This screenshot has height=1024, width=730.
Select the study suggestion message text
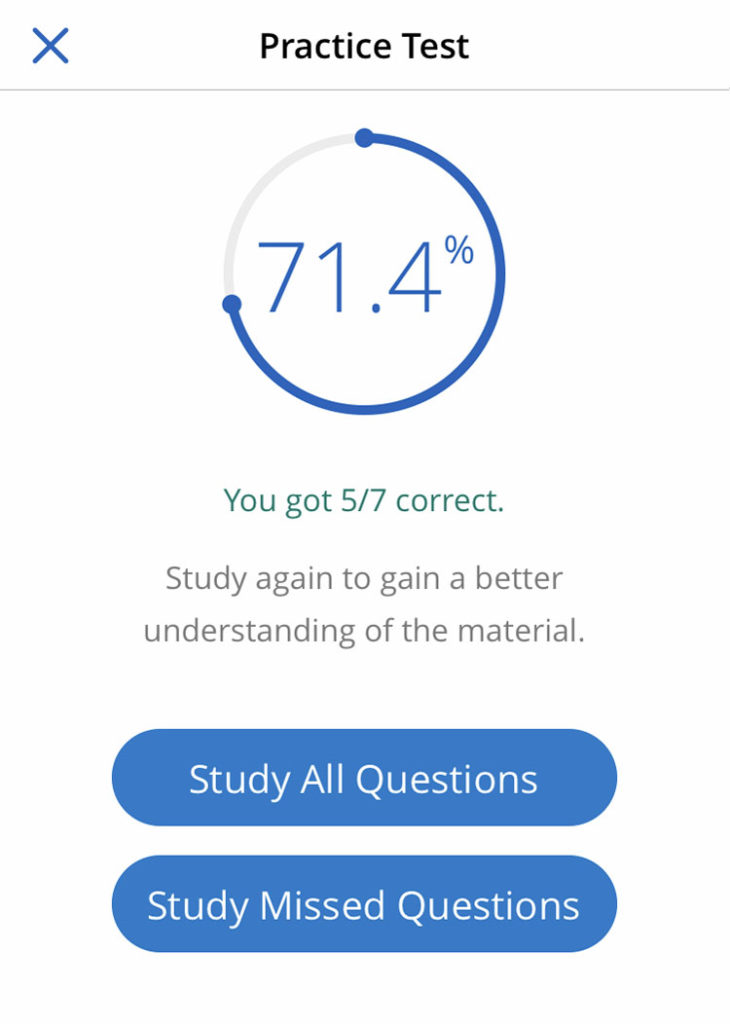[365, 603]
